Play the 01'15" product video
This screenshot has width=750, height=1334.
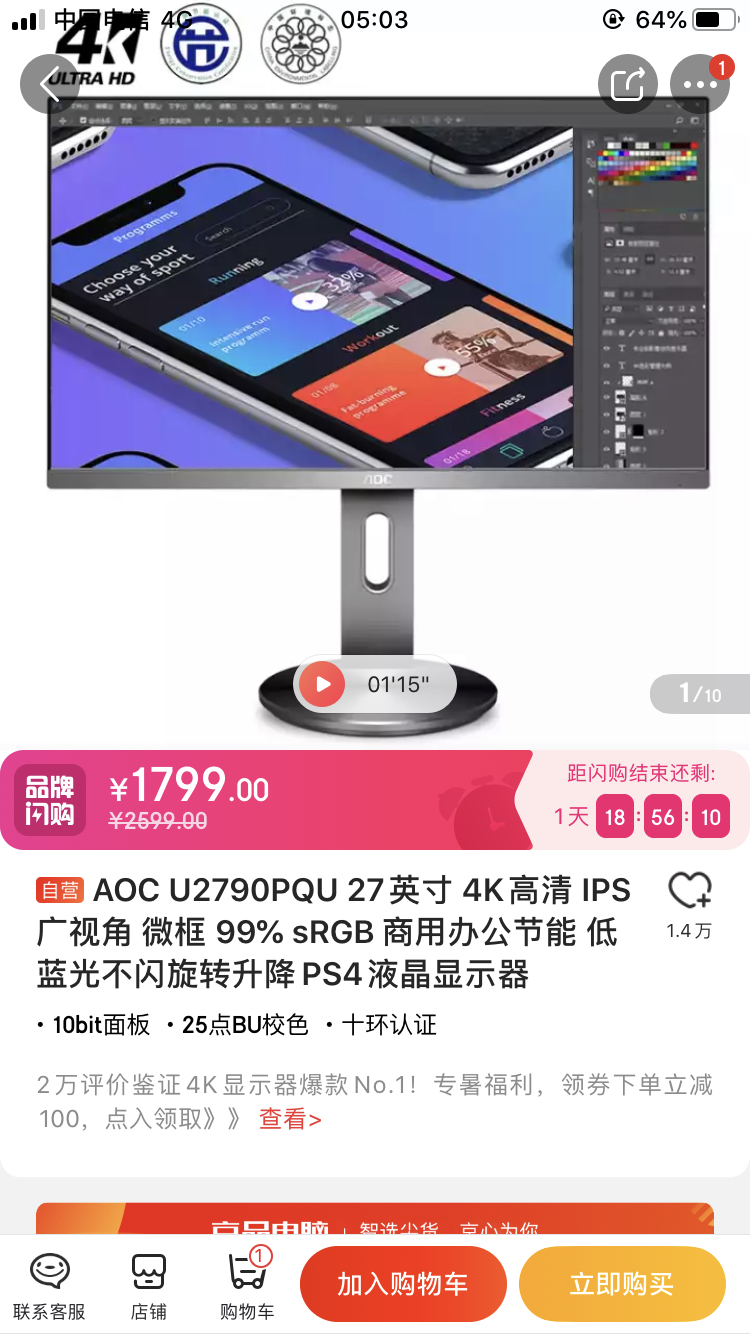[375, 685]
